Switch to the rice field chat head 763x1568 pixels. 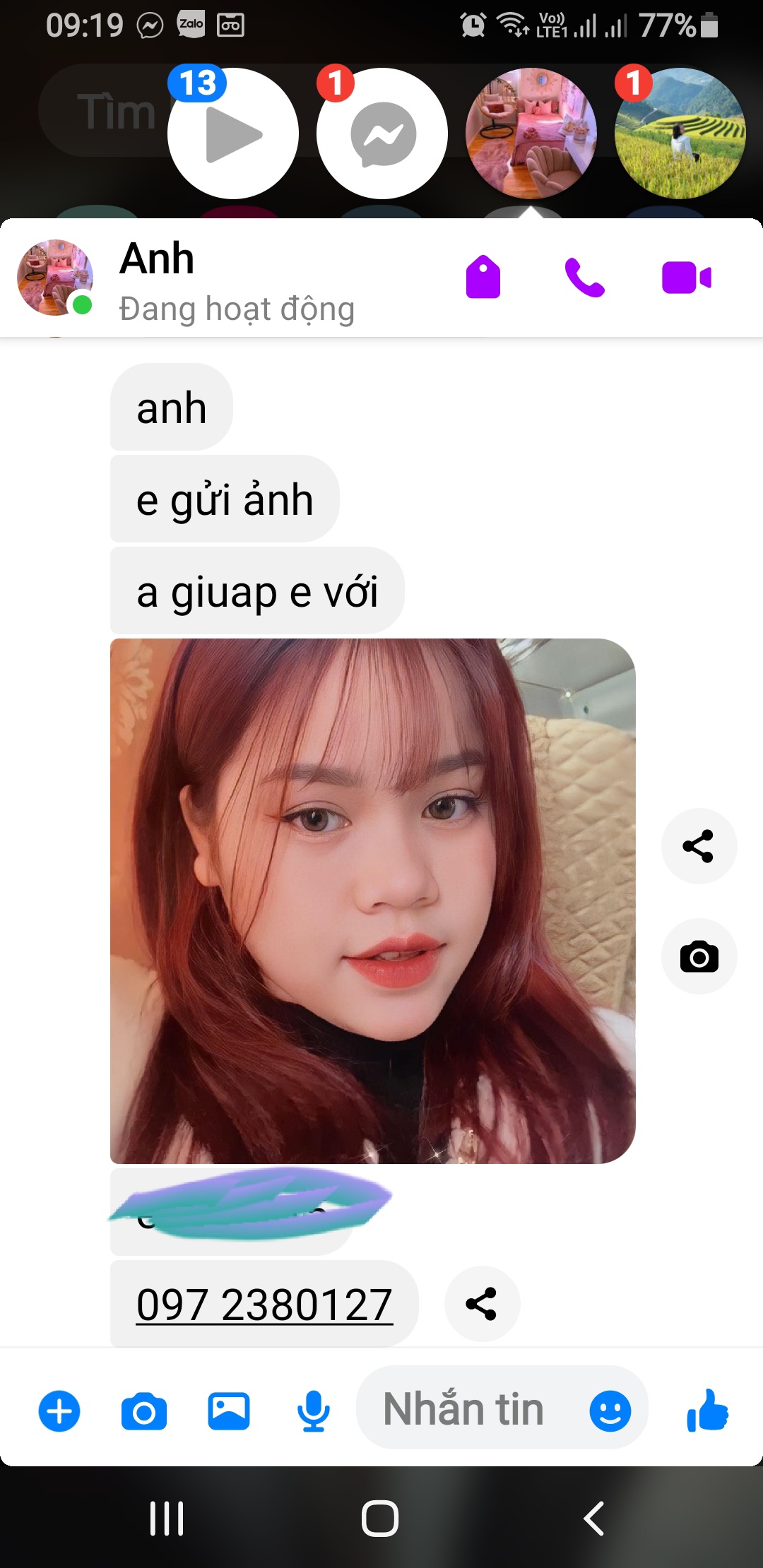coord(680,133)
